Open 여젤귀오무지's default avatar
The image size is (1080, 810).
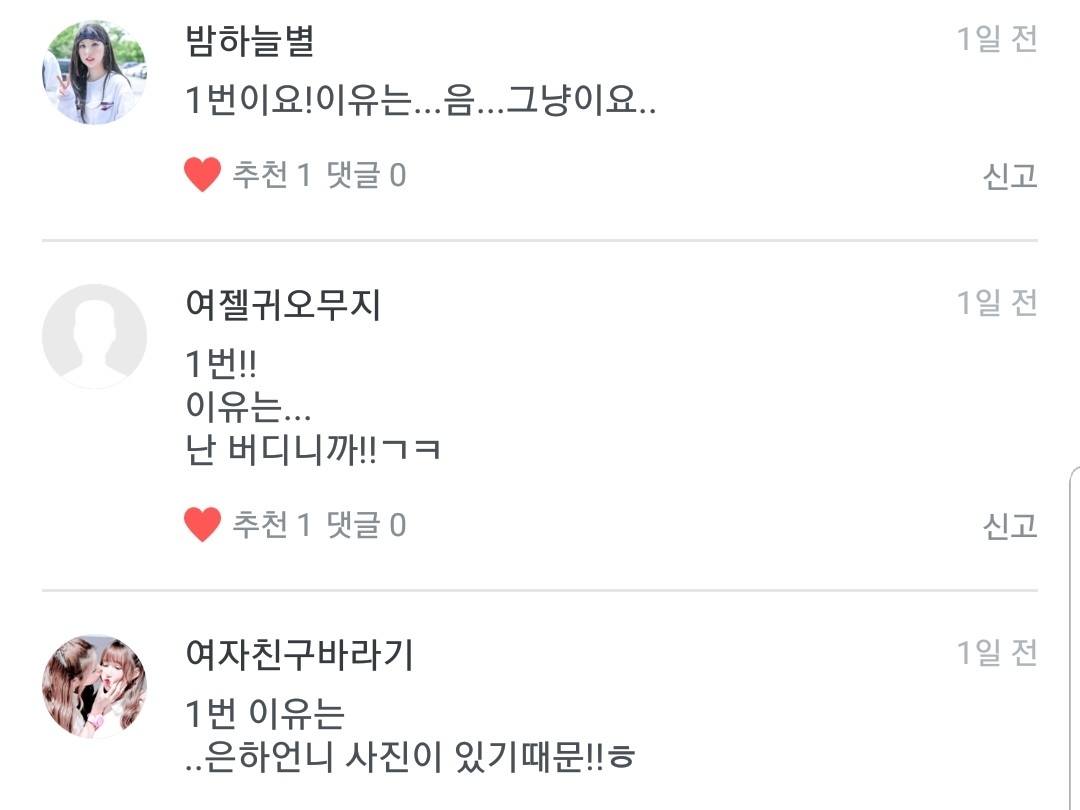coord(94,336)
